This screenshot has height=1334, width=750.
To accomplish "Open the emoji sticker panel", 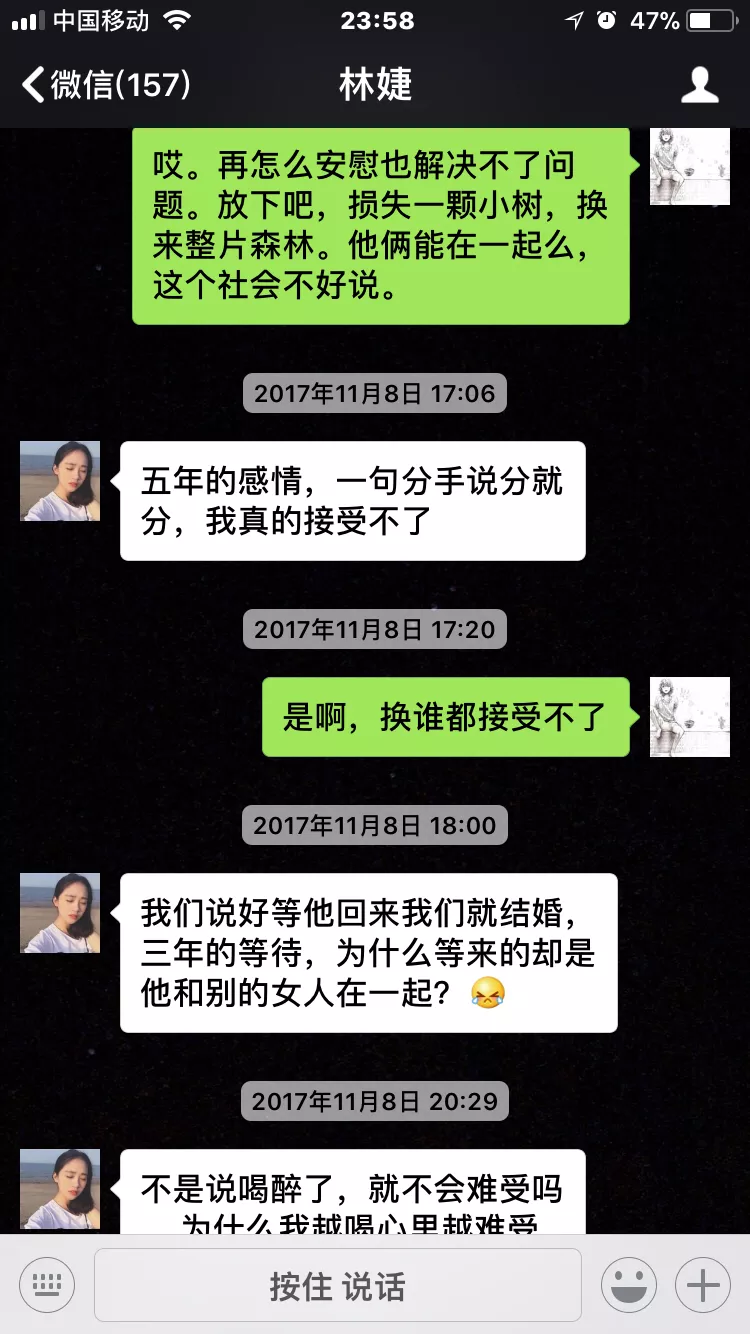I will 628,1285.
